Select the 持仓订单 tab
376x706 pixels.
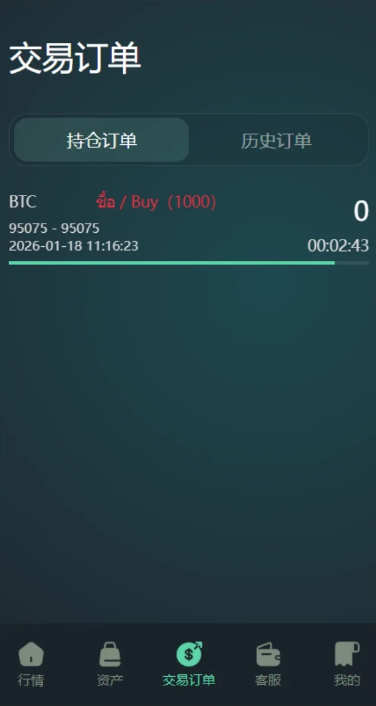101,140
